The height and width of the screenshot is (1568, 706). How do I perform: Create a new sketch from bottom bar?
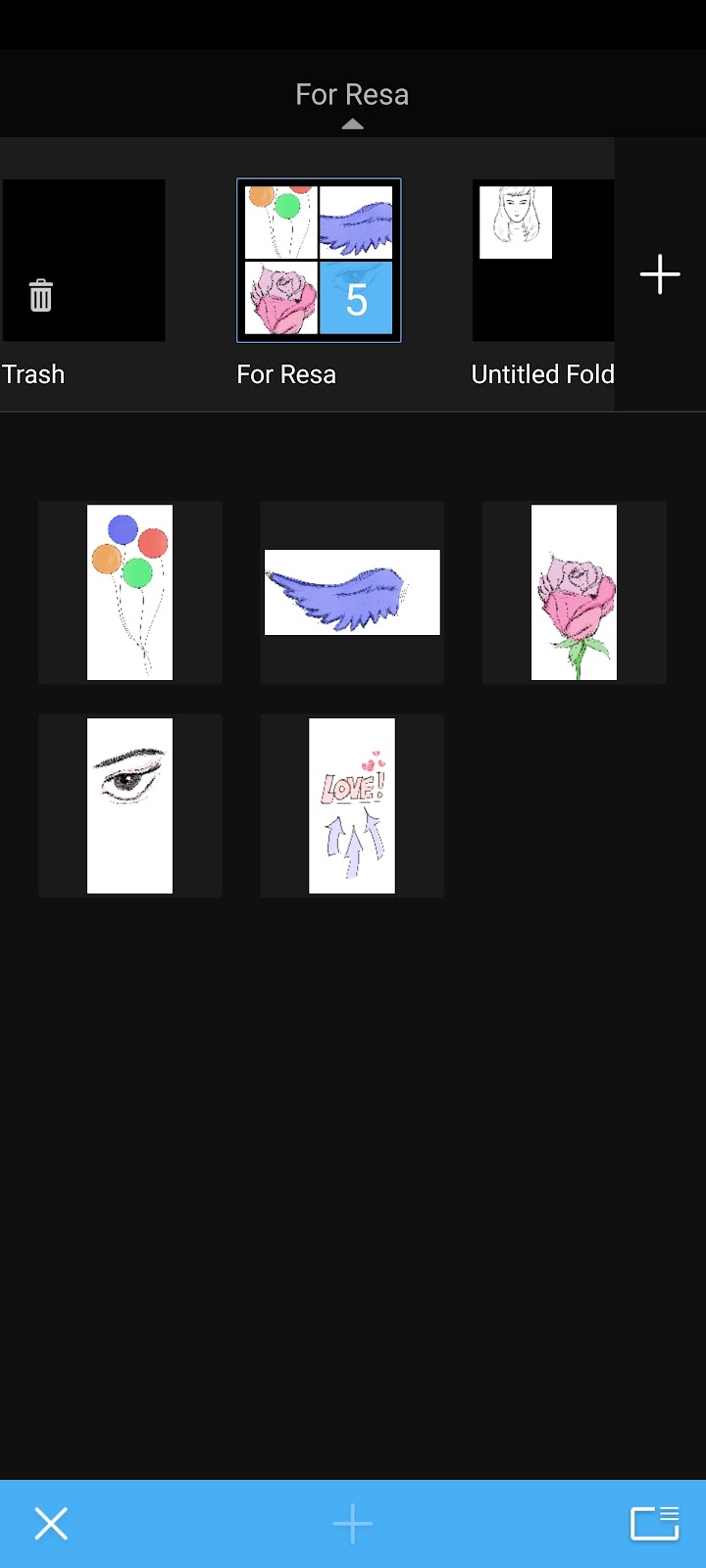point(352,1524)
